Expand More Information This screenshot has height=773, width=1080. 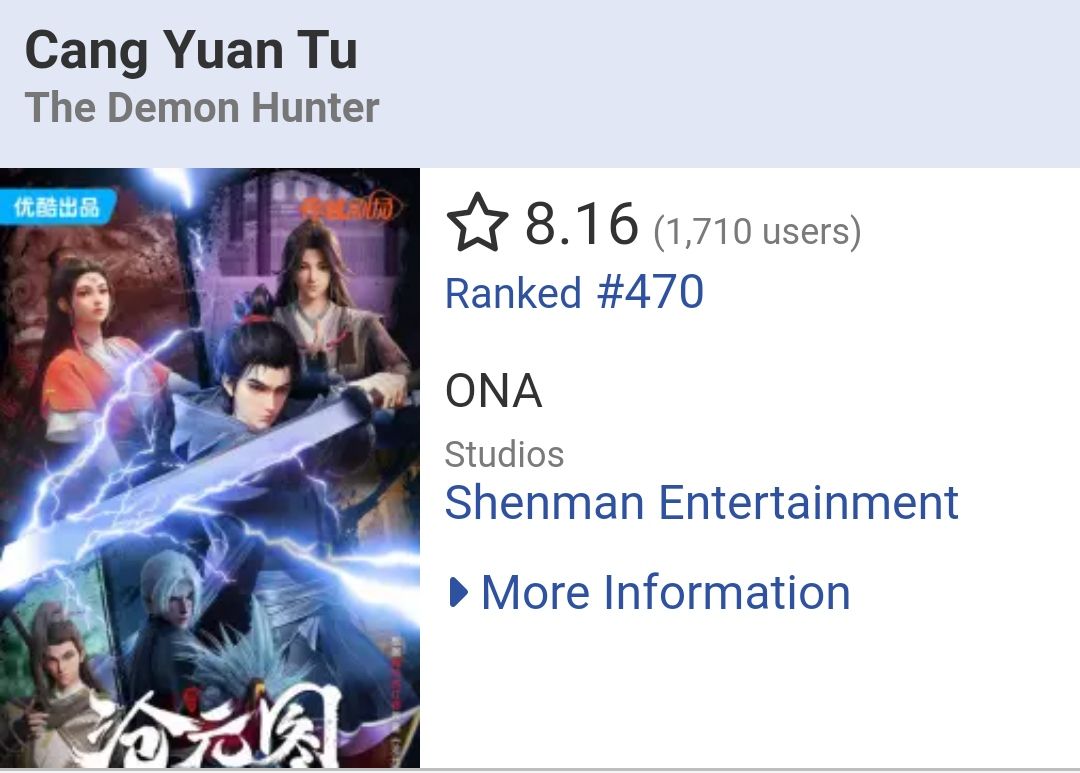tap(650, 592)
